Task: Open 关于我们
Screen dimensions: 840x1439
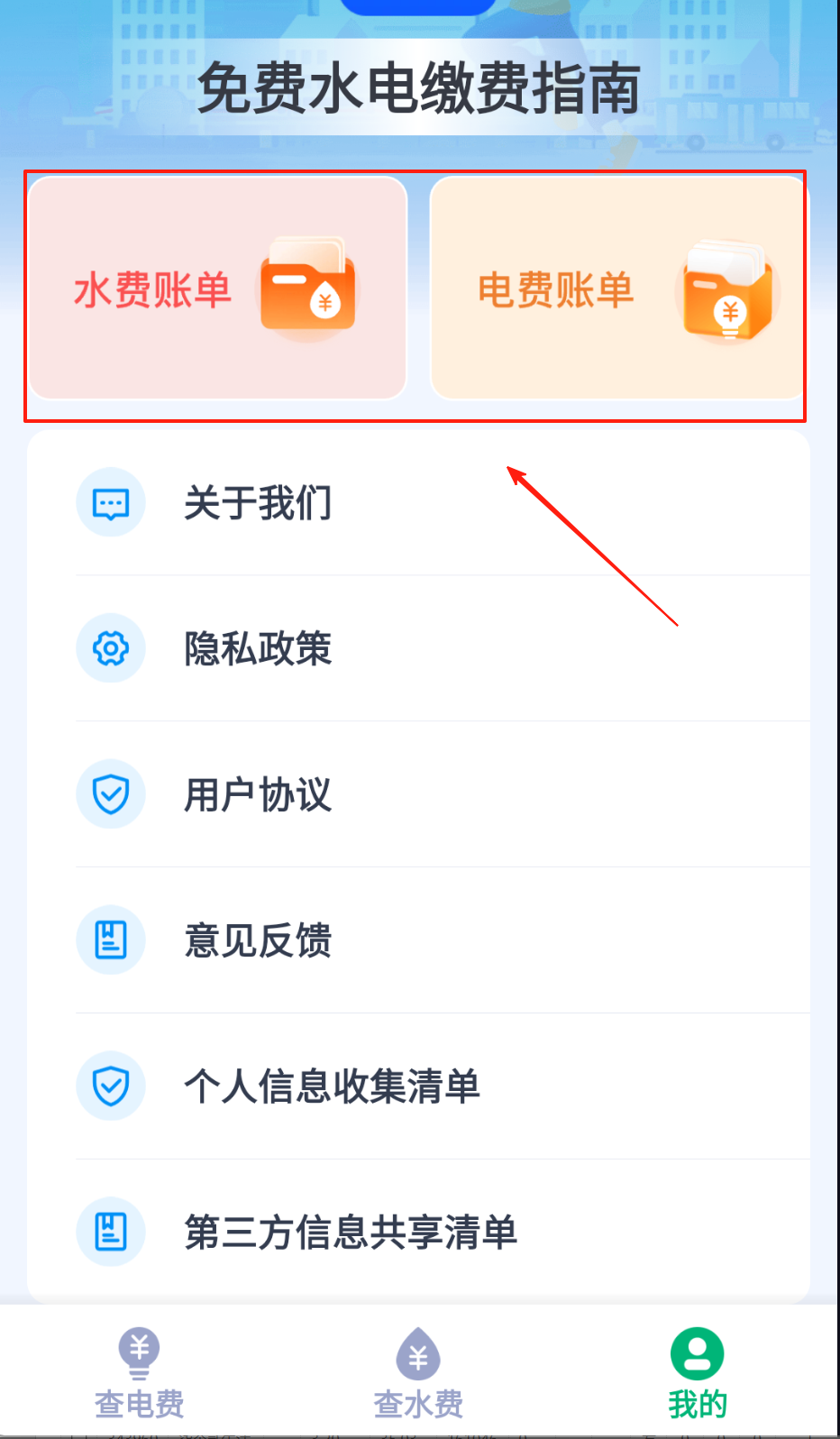Action: [419, 502]
